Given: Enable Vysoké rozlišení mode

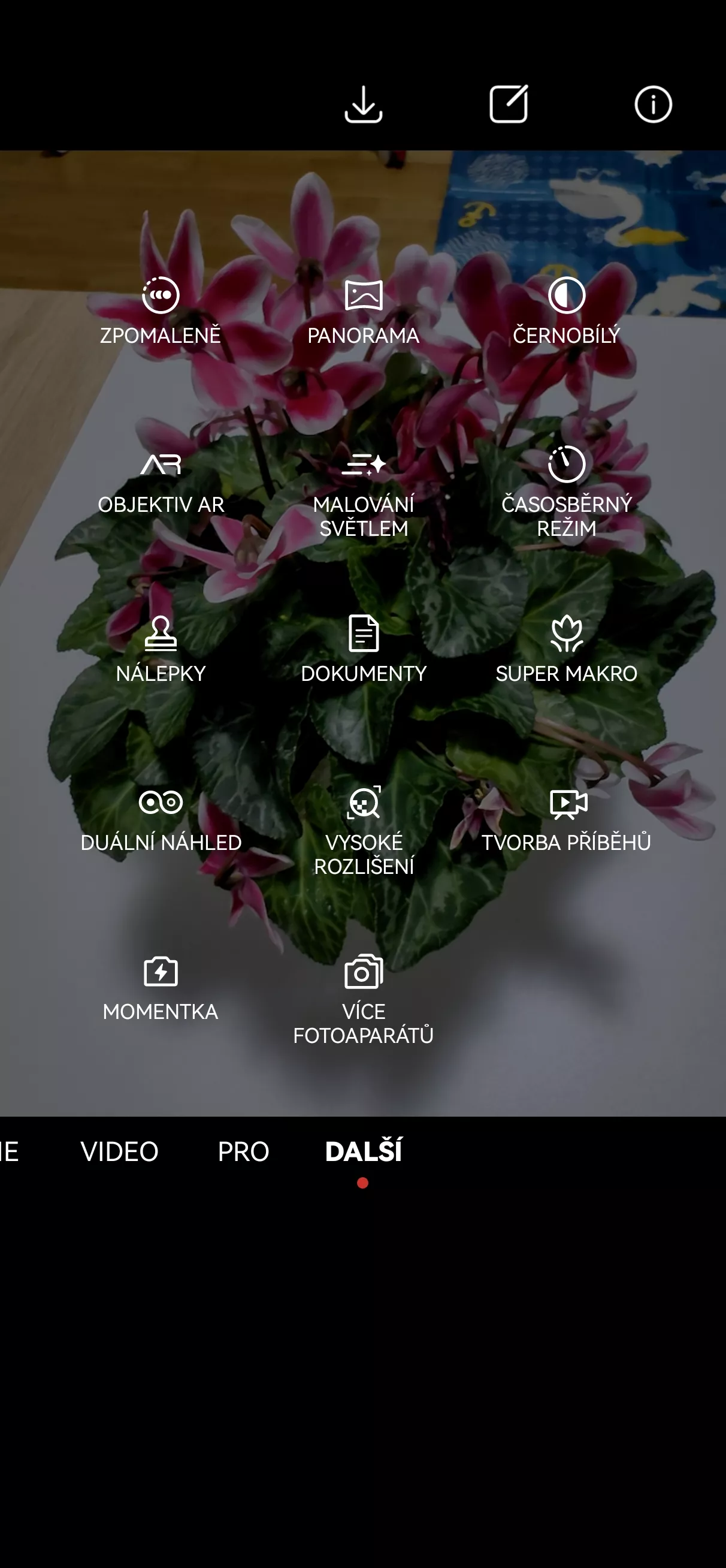Looking at the screenshot, I should 364,831.
